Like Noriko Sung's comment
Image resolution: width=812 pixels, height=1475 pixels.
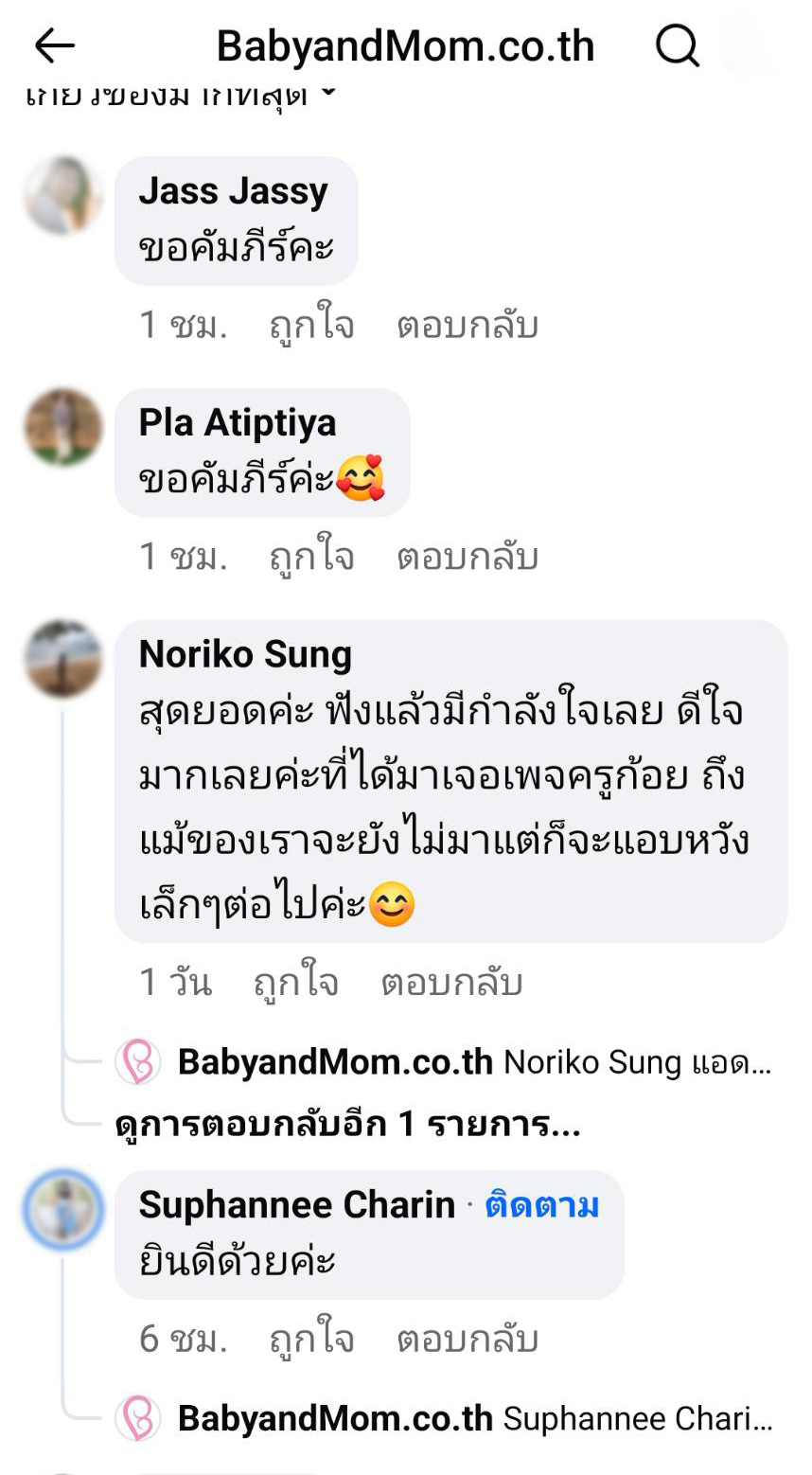(x=295, y=983)
